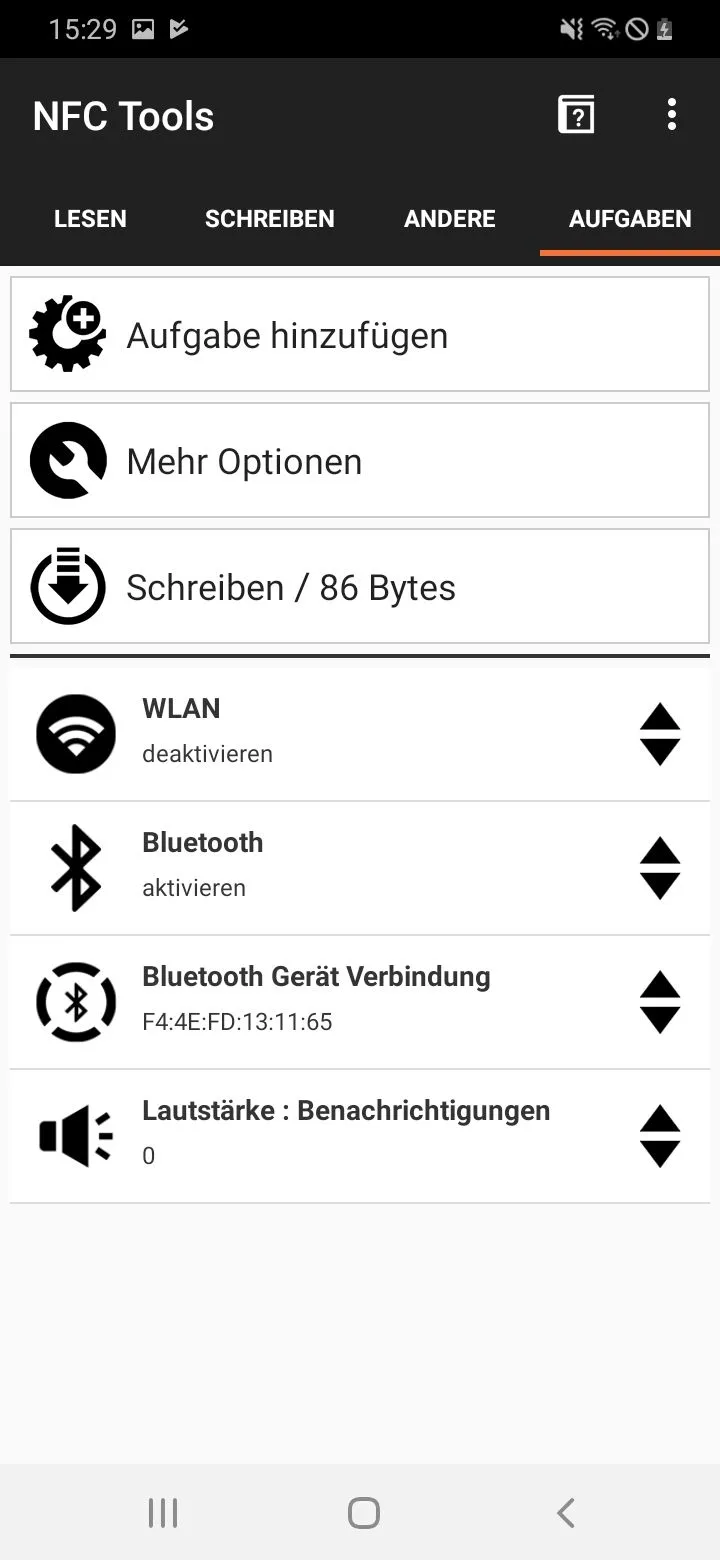Image resolution: width=720 pixels, height=1560 pixels.
Task: Move Bluetooth Gerät Verbindung task down
Action: [x=660, y=1020]
